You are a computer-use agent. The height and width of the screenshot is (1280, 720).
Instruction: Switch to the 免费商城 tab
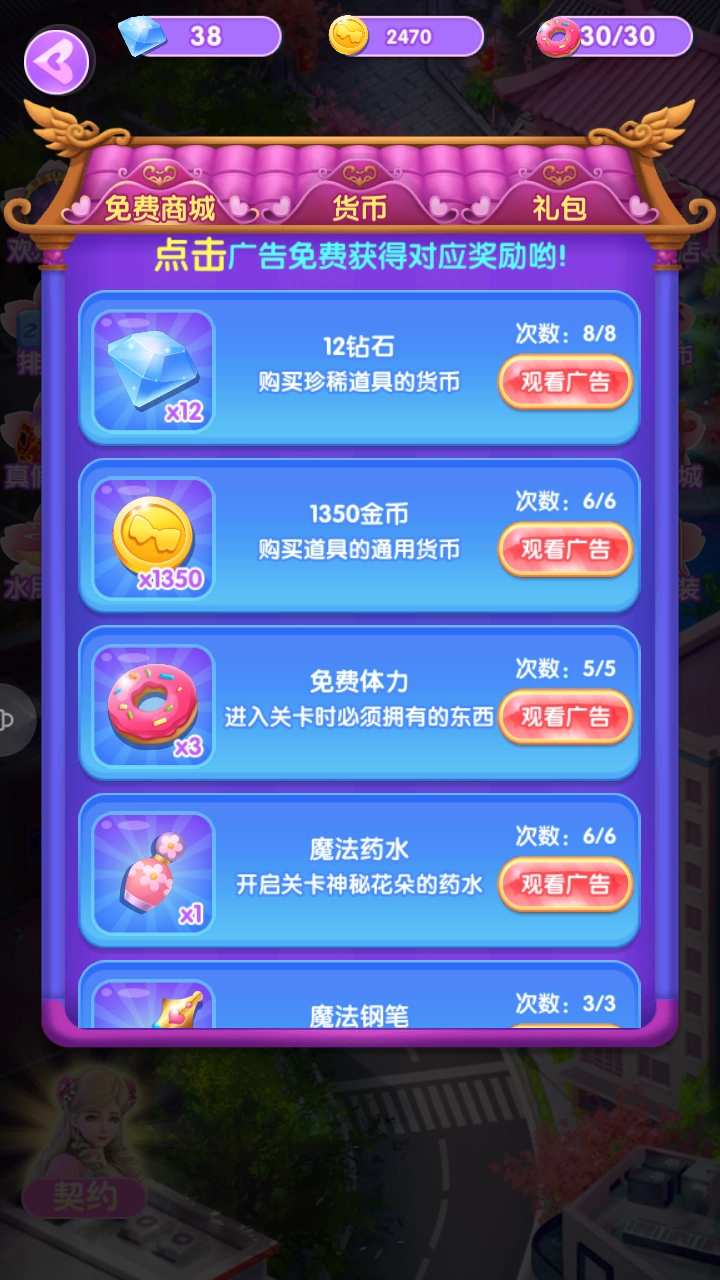point(160,207)
